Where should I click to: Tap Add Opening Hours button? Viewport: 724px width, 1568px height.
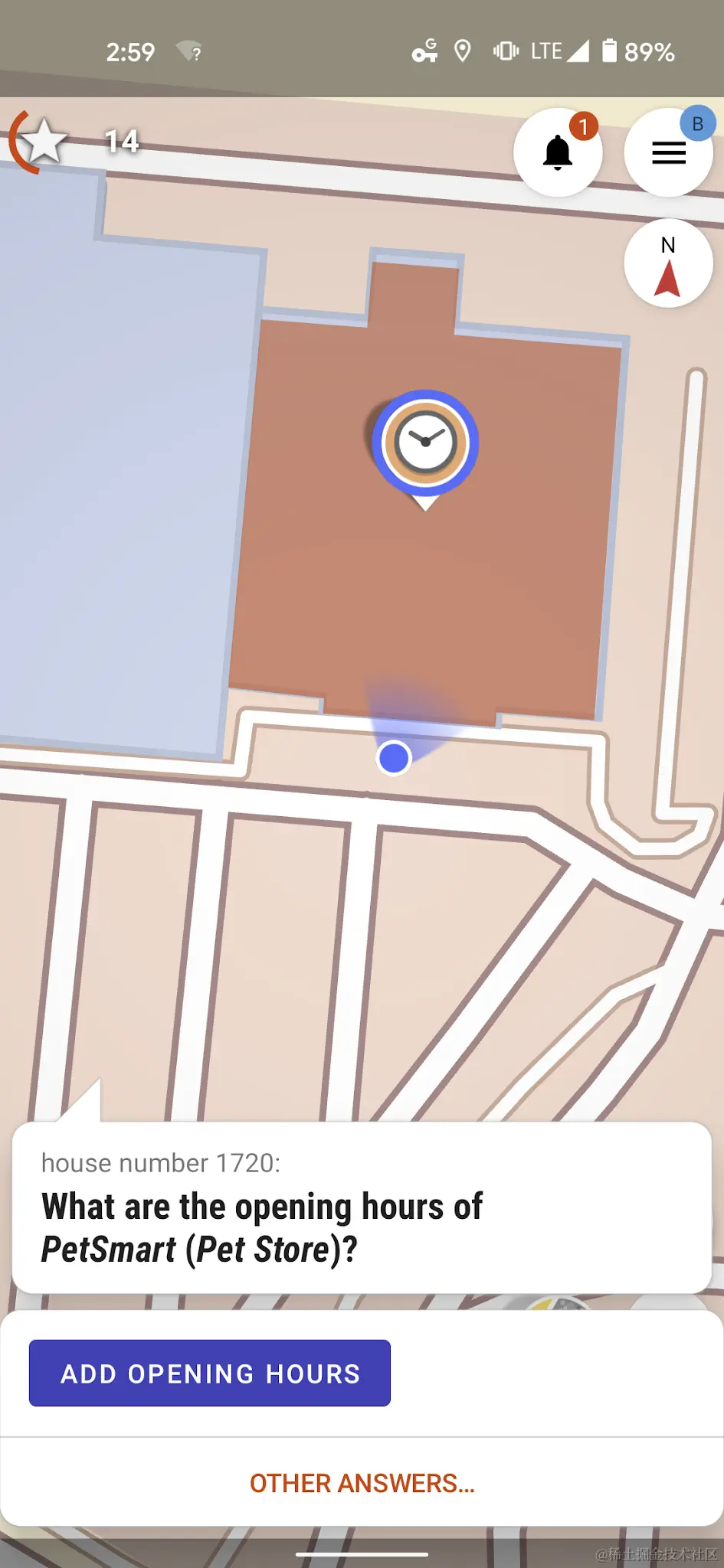pyautogui.click(x=210, y=1373)
